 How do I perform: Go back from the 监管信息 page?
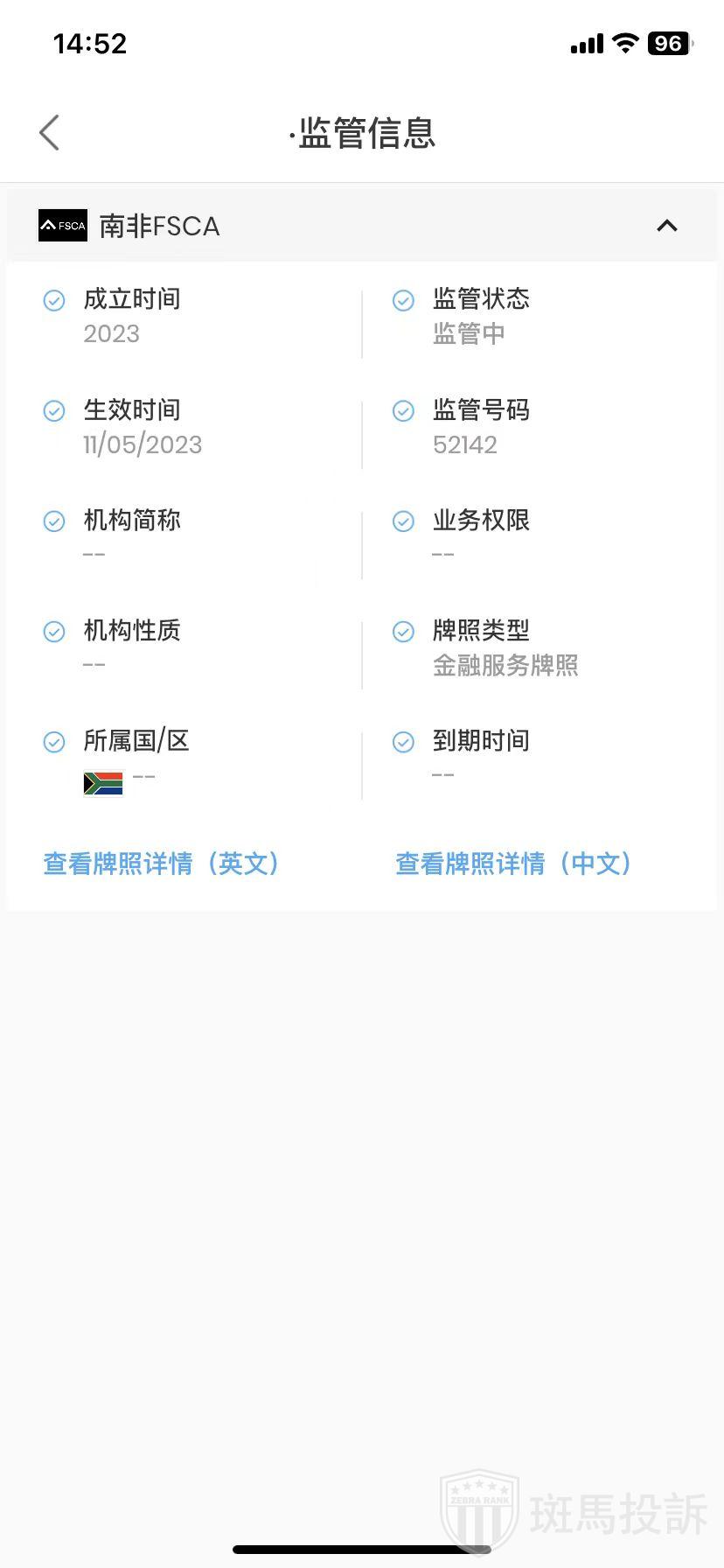(50, 133)
